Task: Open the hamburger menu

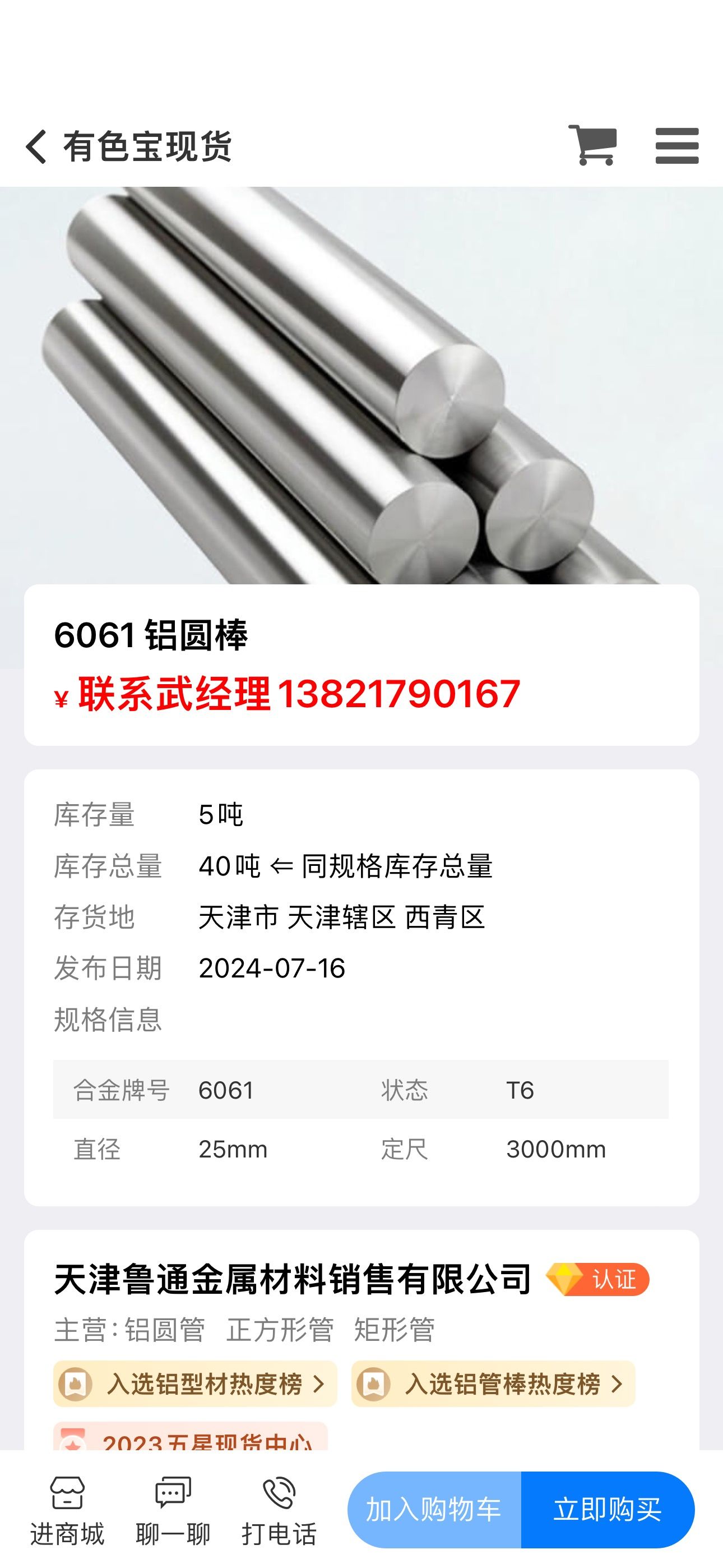Action: 676,145
